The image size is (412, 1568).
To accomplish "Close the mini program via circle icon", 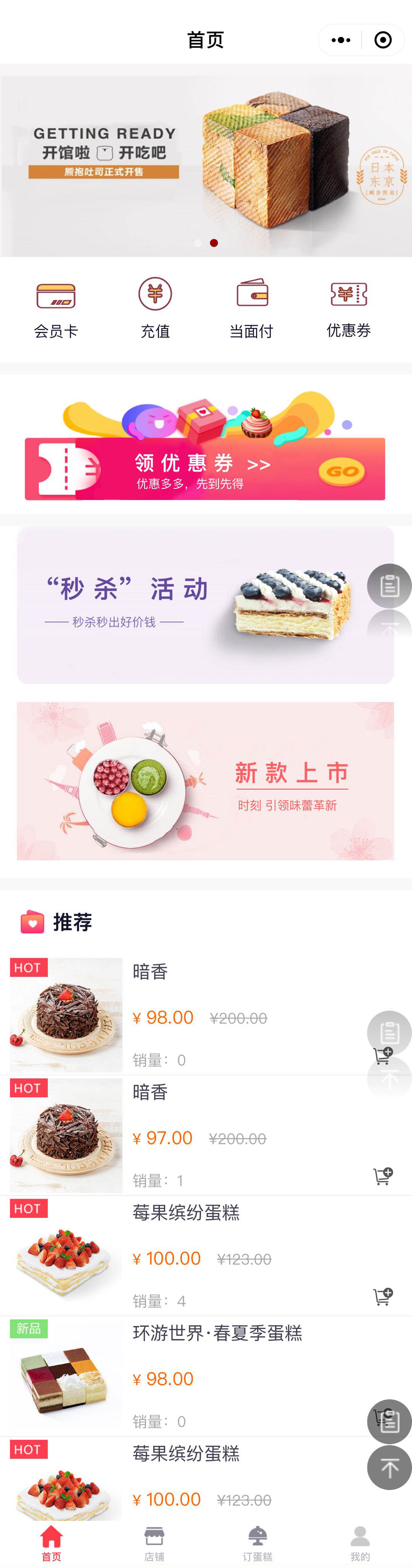I will click(383, 40).
